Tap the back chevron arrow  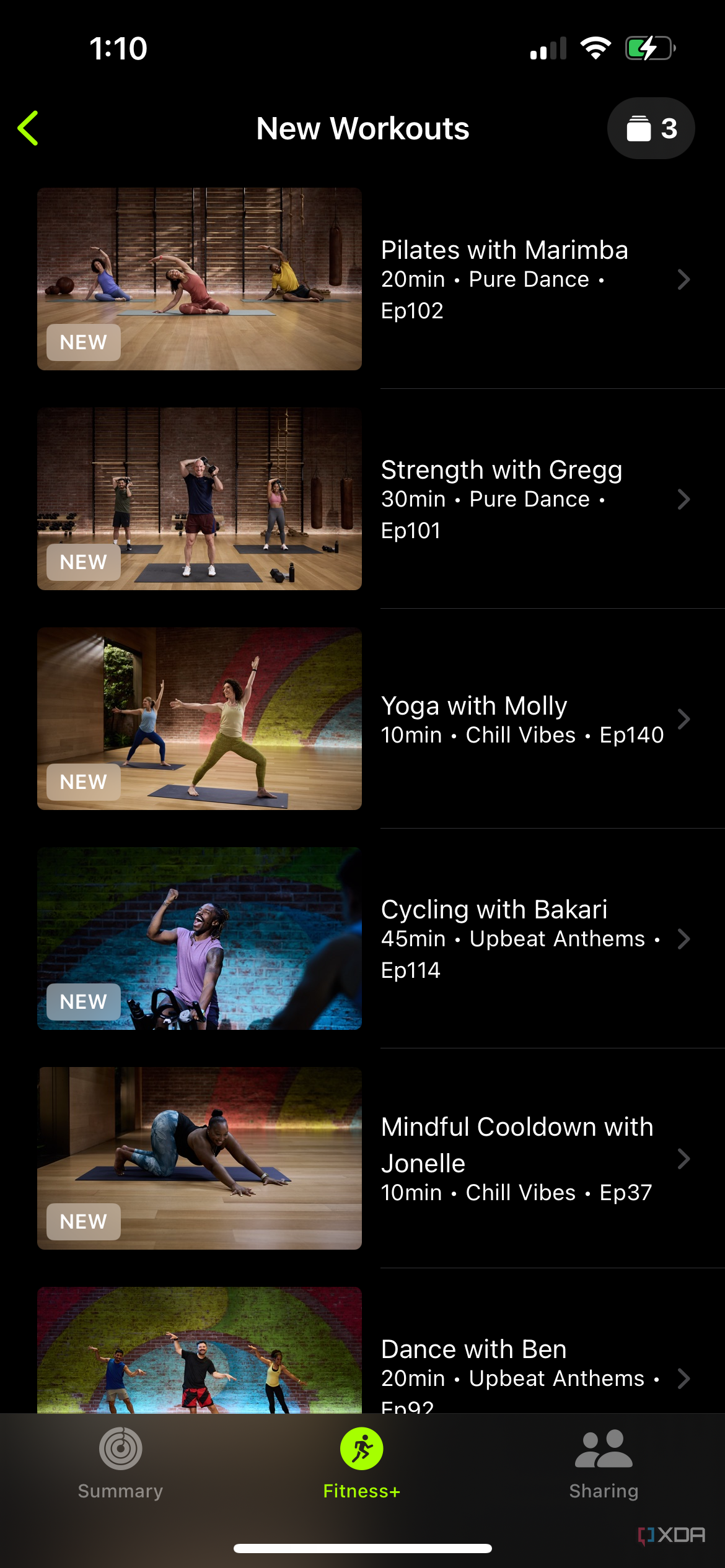[x=29, y=128]
